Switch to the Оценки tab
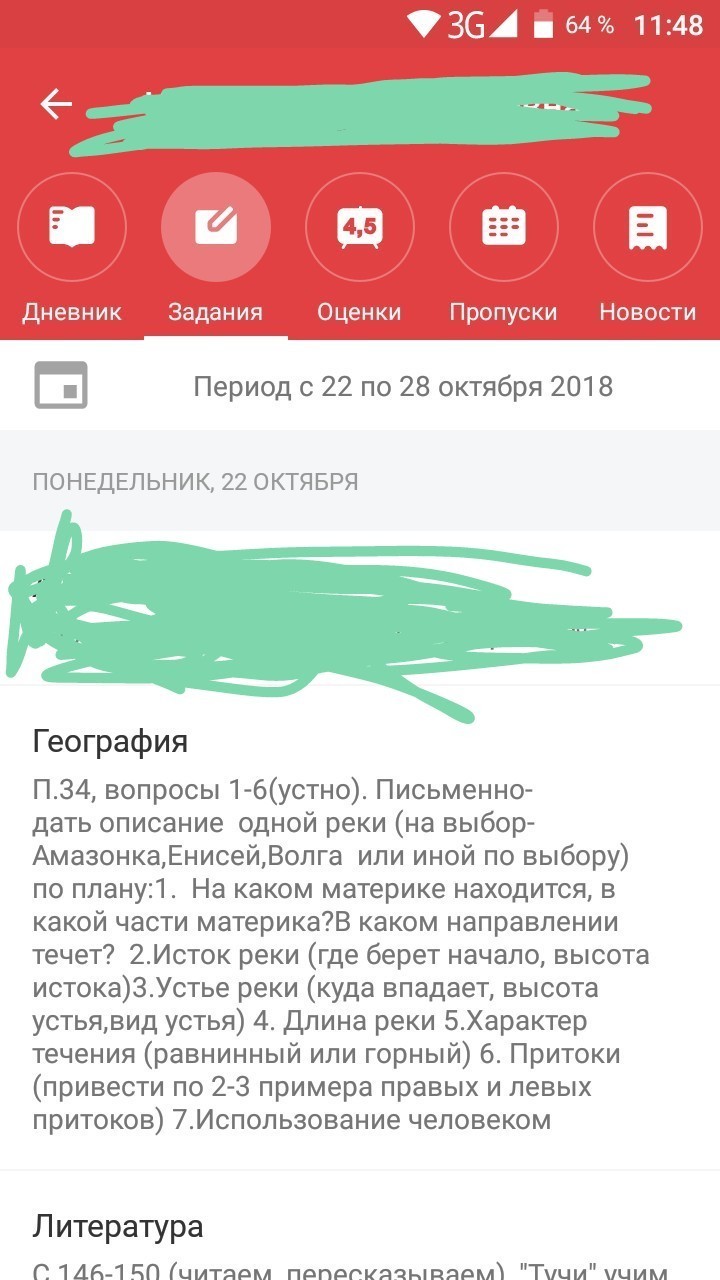This screenshot has width=720, height=1280. 360,311
